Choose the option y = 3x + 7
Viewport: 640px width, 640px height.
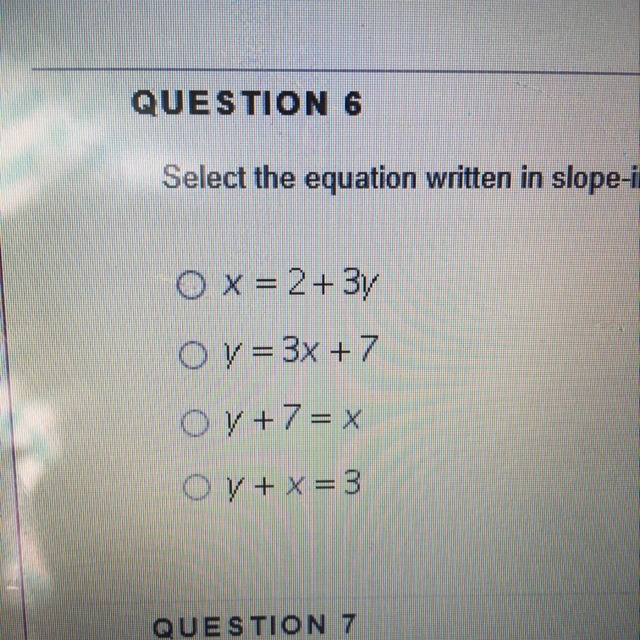(192, 354)
